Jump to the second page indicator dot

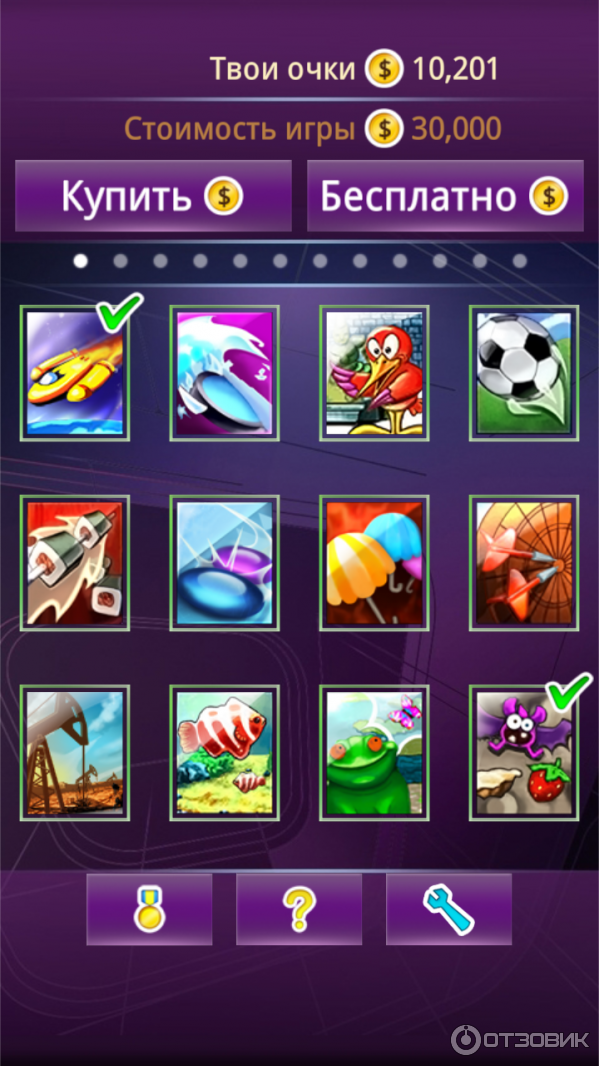point(120,261)
